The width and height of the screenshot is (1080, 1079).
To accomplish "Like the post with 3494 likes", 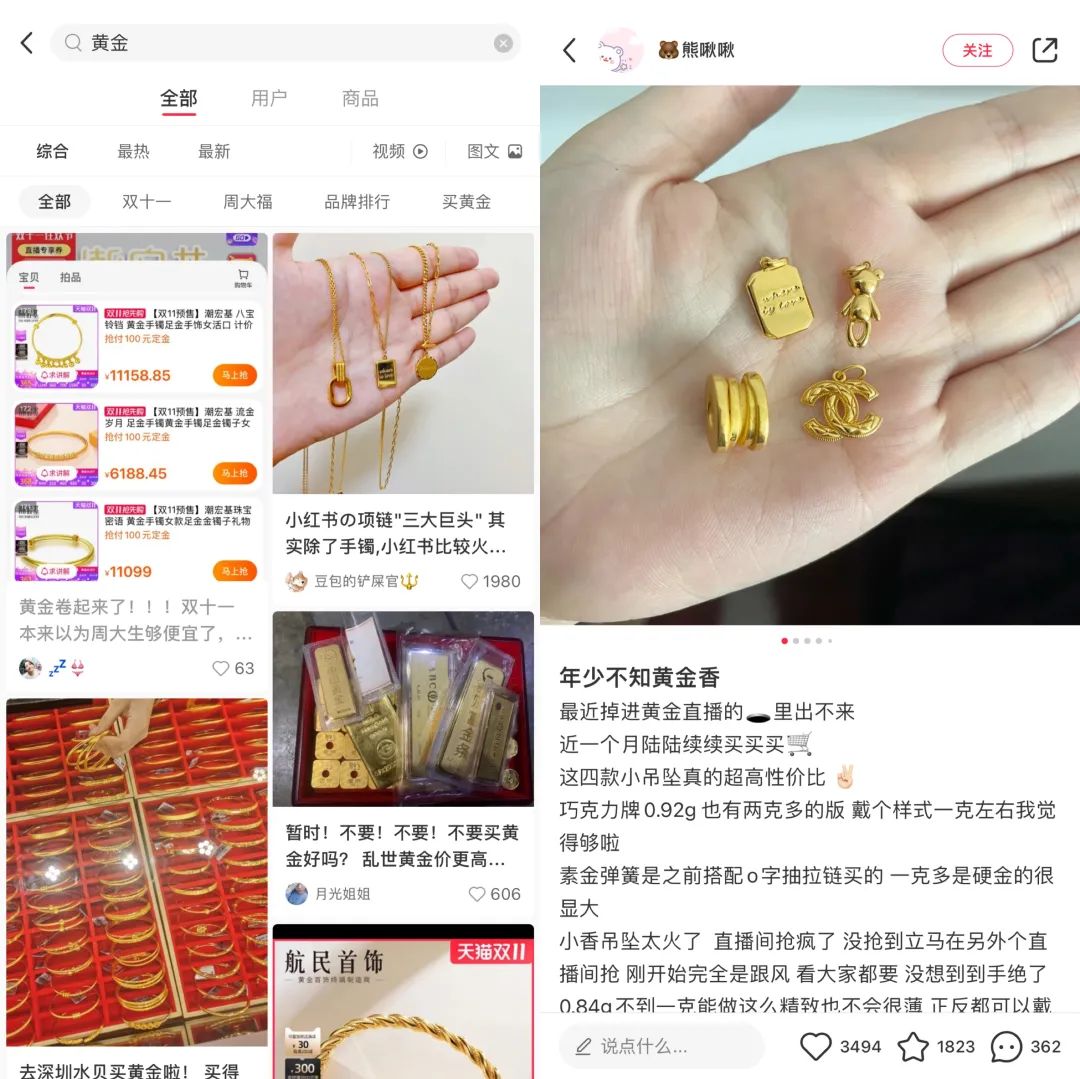I will click(817, 1046).
